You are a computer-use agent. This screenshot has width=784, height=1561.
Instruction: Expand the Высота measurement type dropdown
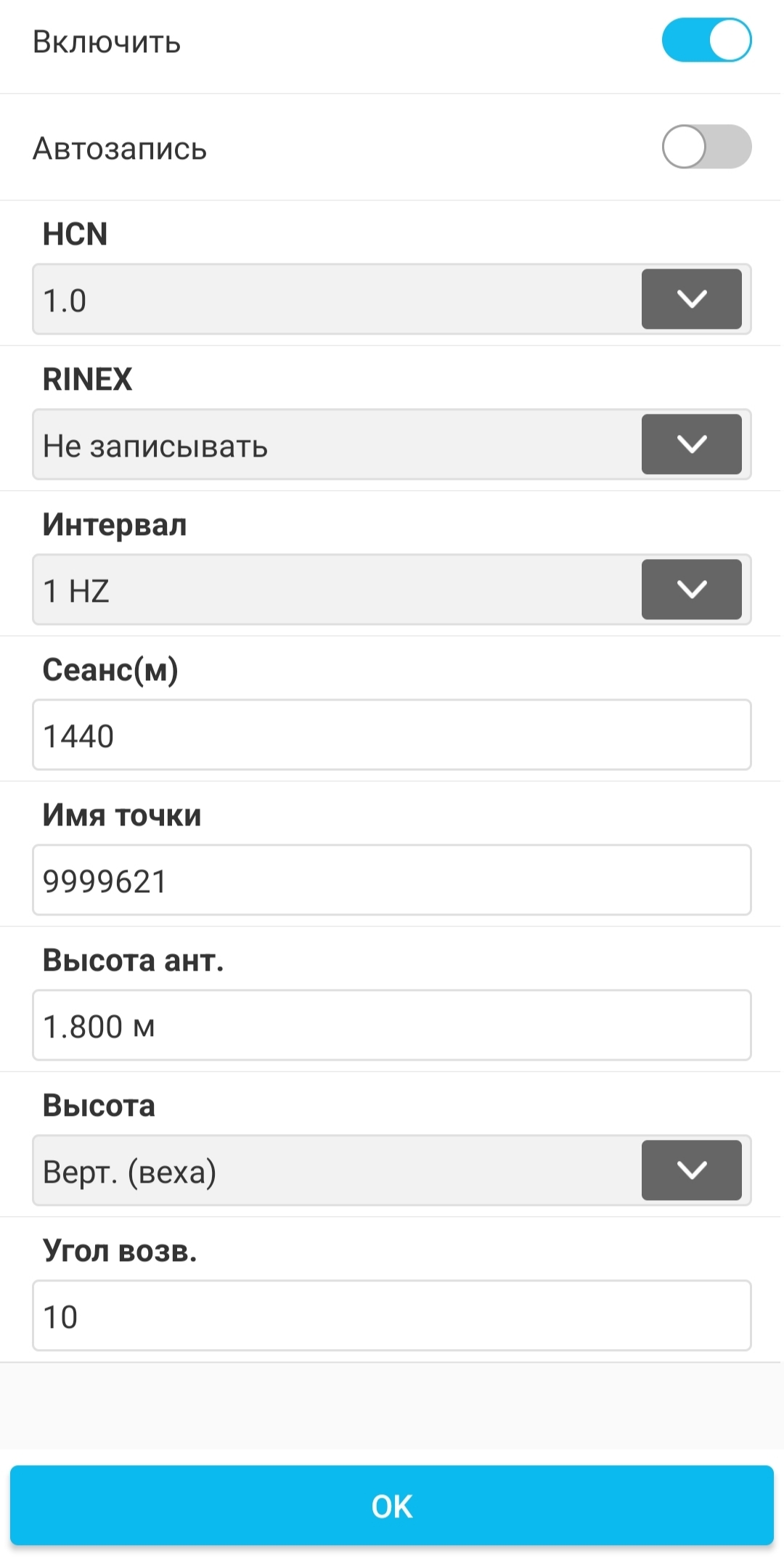pos(392,1170)
